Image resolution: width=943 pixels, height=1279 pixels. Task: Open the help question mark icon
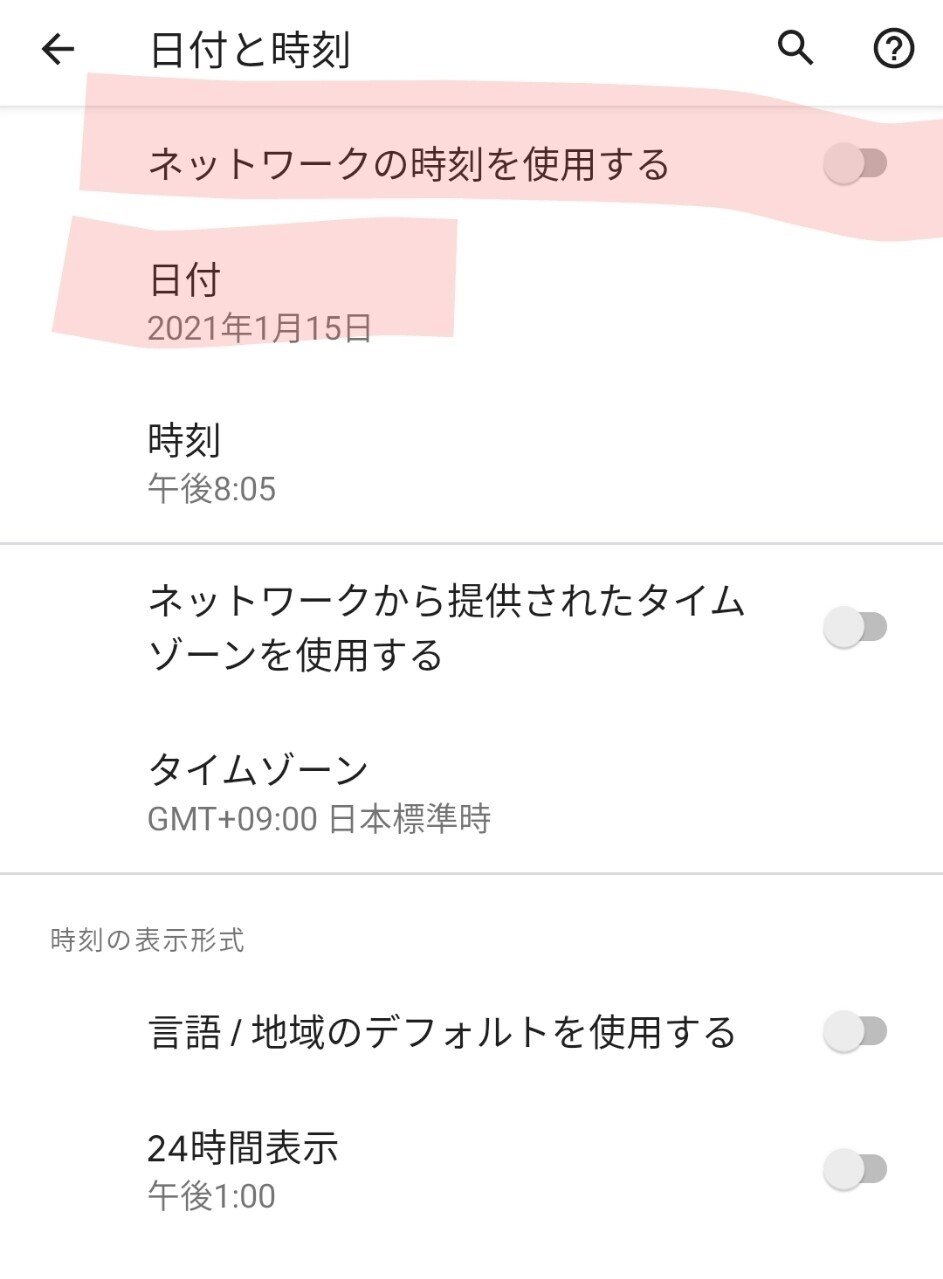click(x=893, y=50)
